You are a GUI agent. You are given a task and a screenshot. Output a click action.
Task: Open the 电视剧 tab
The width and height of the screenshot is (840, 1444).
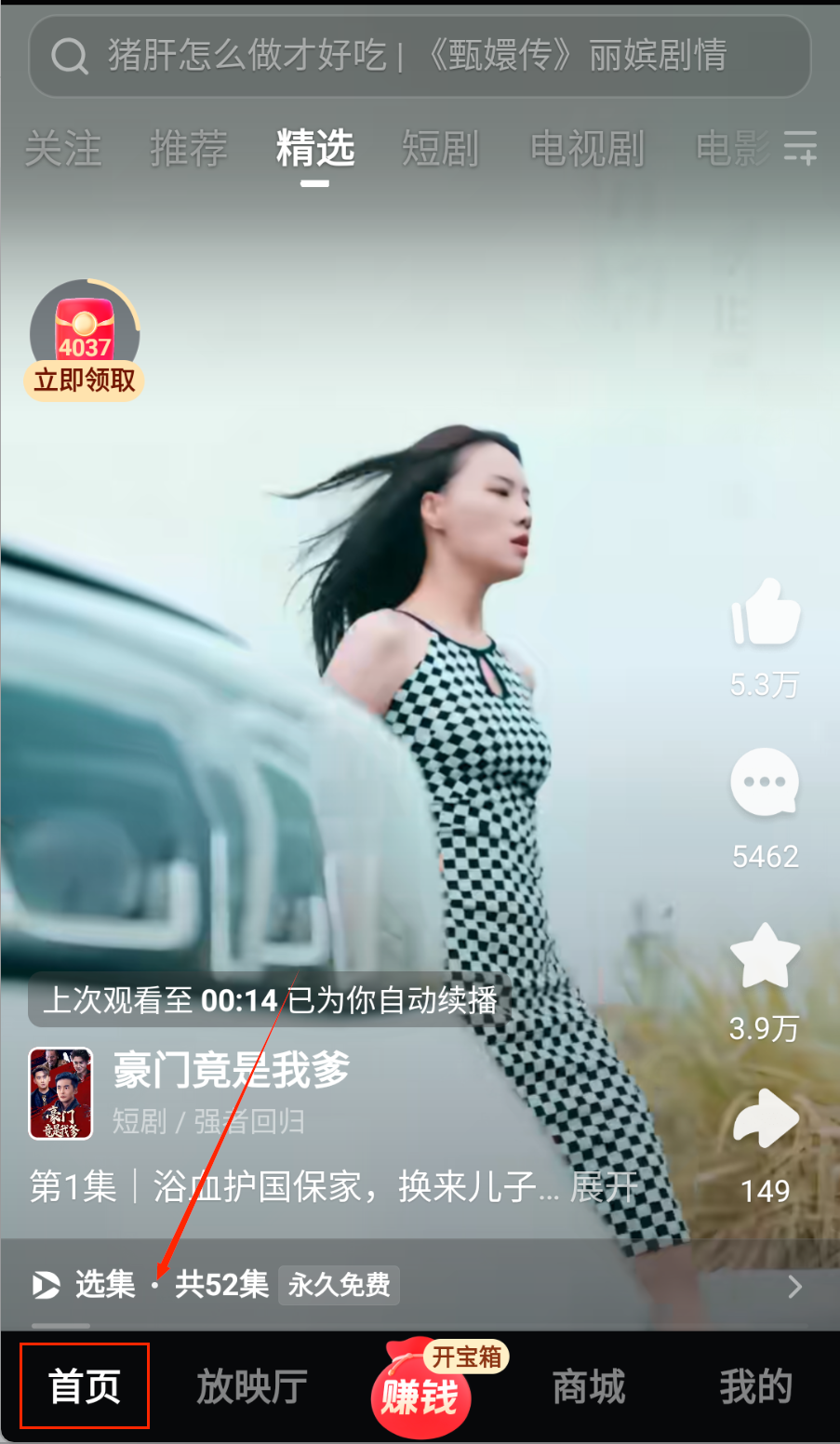click(x=587, y=149)
